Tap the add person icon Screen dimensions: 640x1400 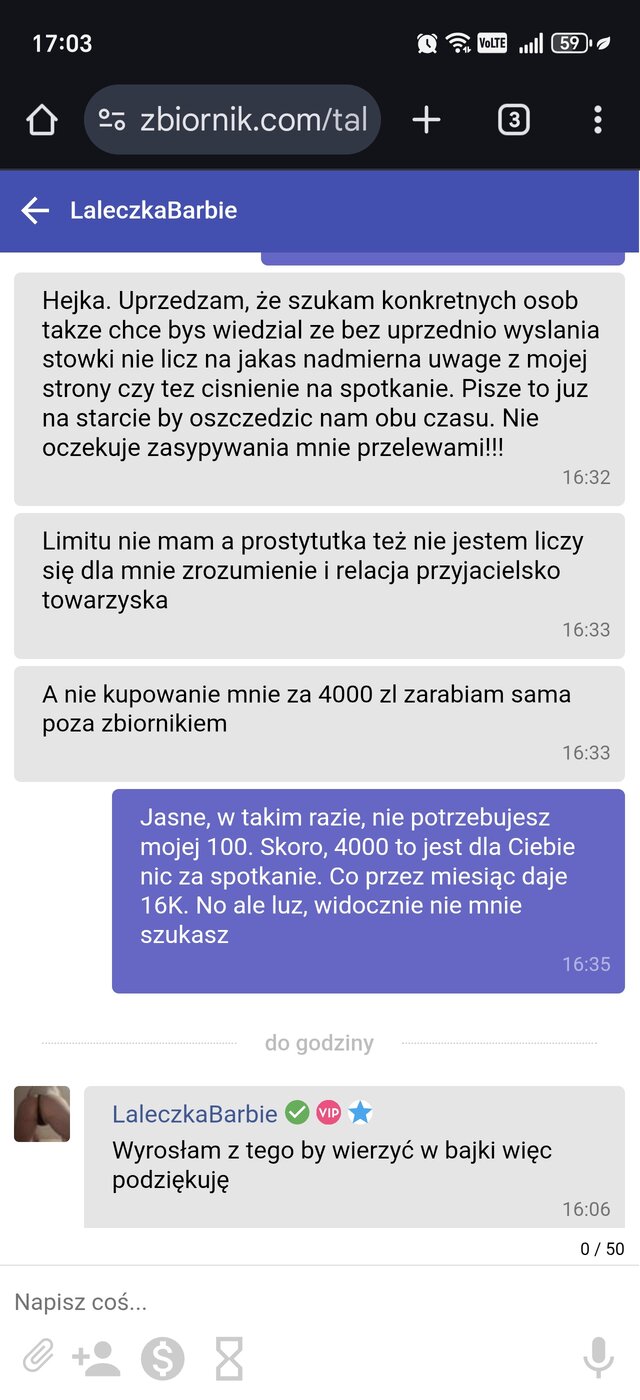click(96, 1358)
